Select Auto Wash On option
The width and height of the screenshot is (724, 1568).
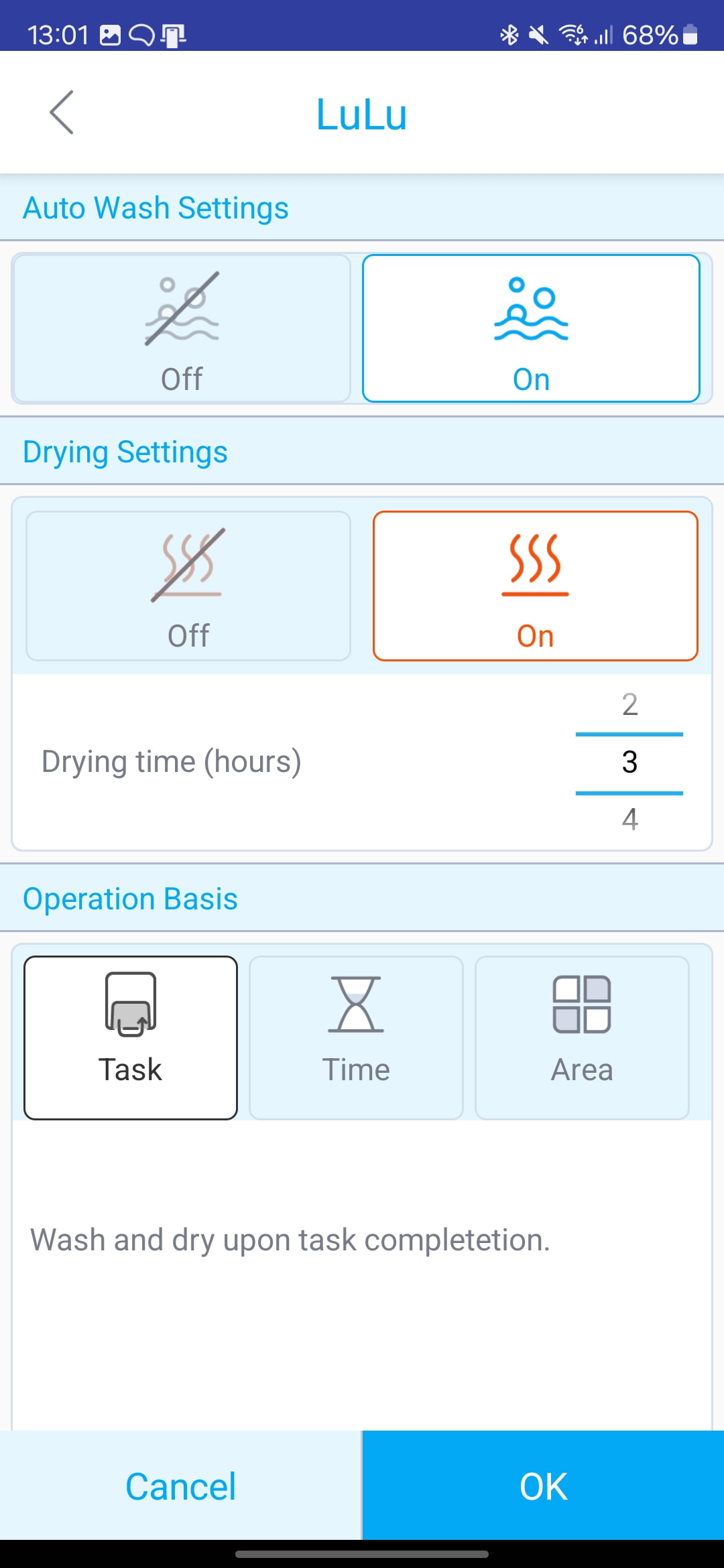(x=531, y=328)
